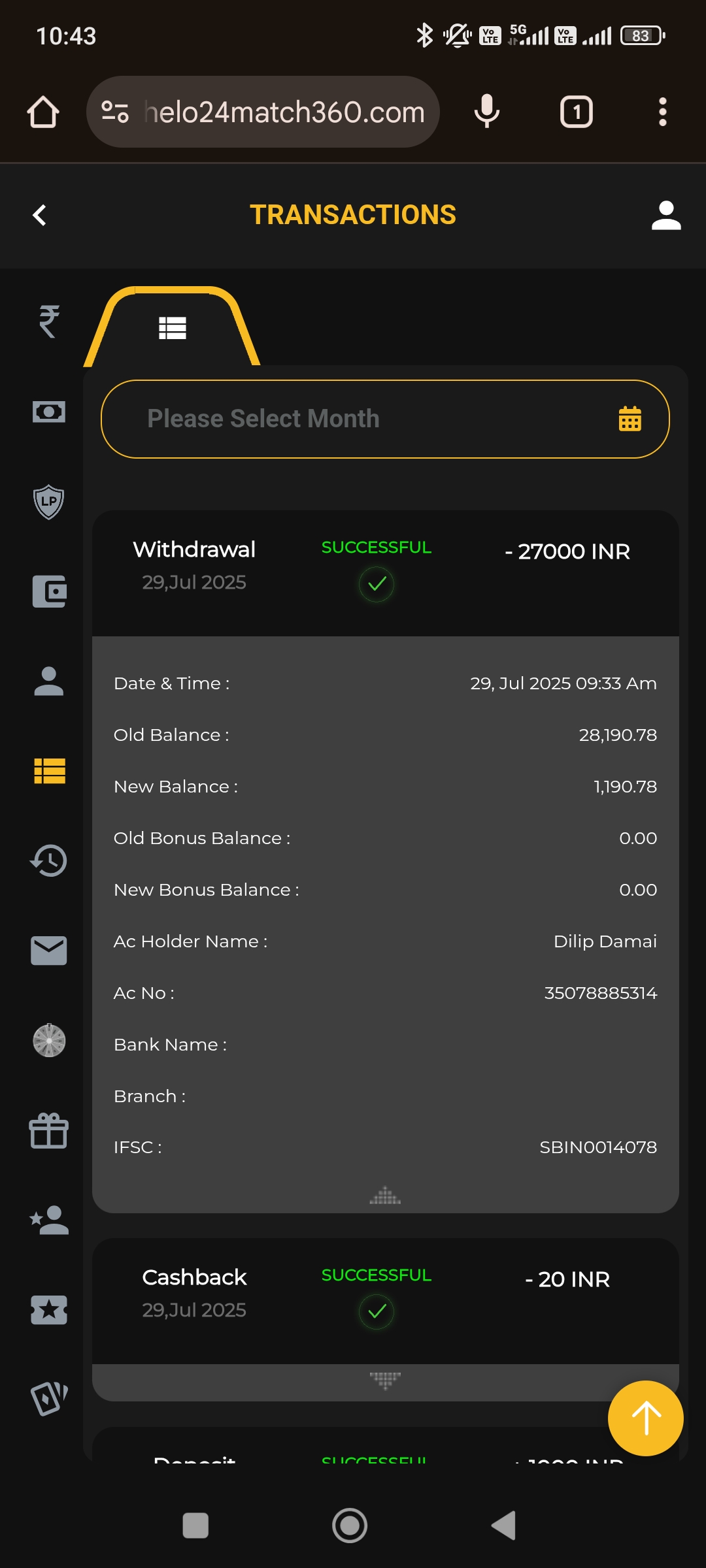Open the person icon in the sidebar
706x1568 pixels.
[x=49, y=681]
